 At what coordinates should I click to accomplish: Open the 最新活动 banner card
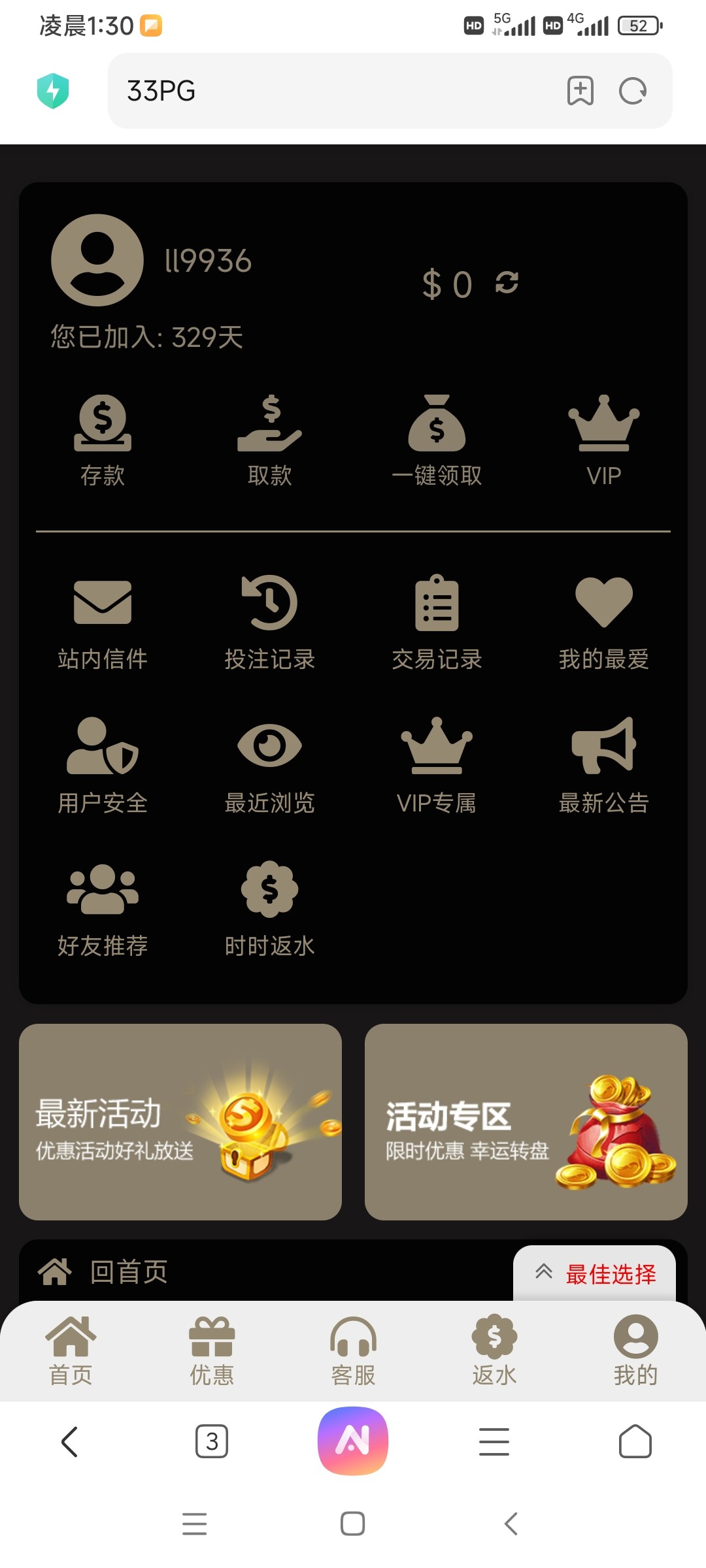(x=180, y=1122)
